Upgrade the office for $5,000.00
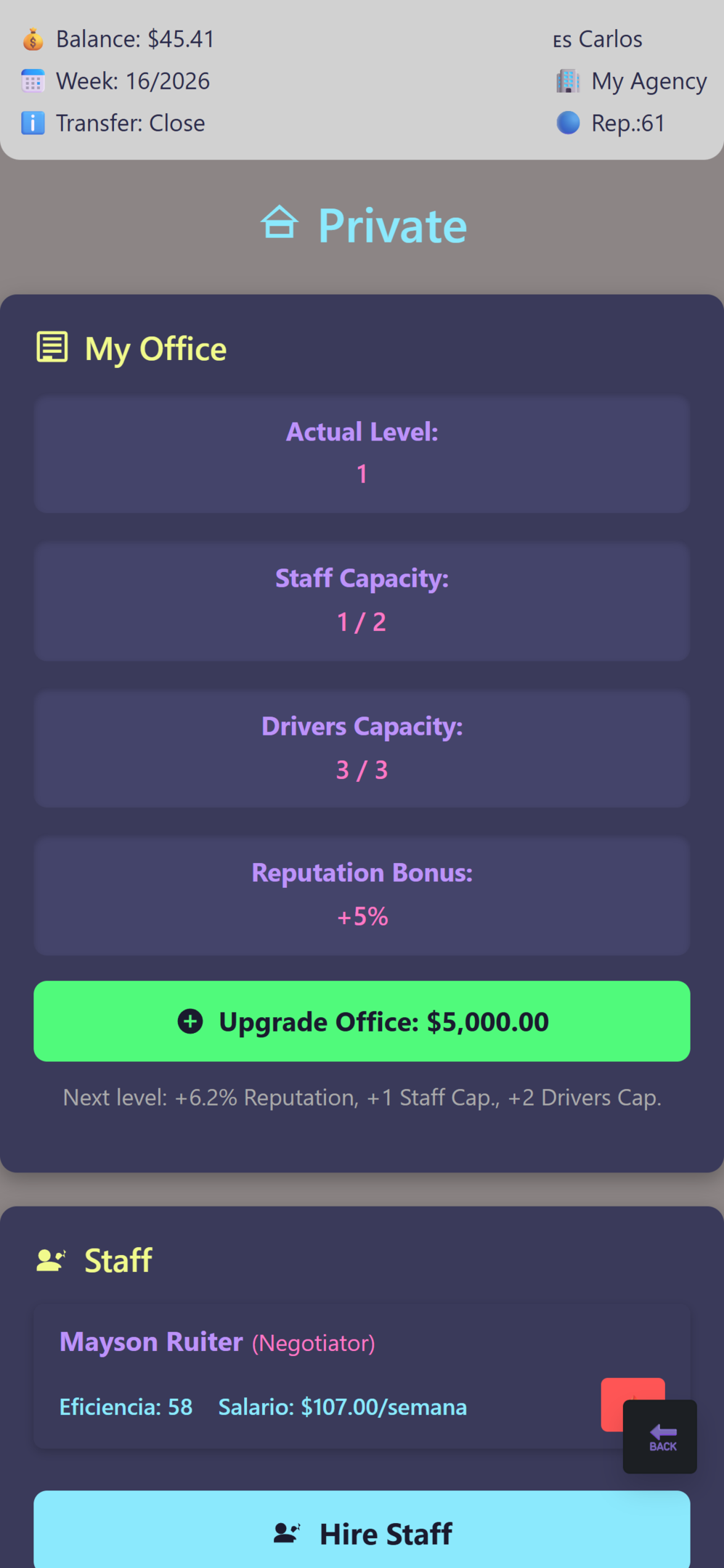The width and height of the screenshot is (724, 1568). [x=362, y=1021]
